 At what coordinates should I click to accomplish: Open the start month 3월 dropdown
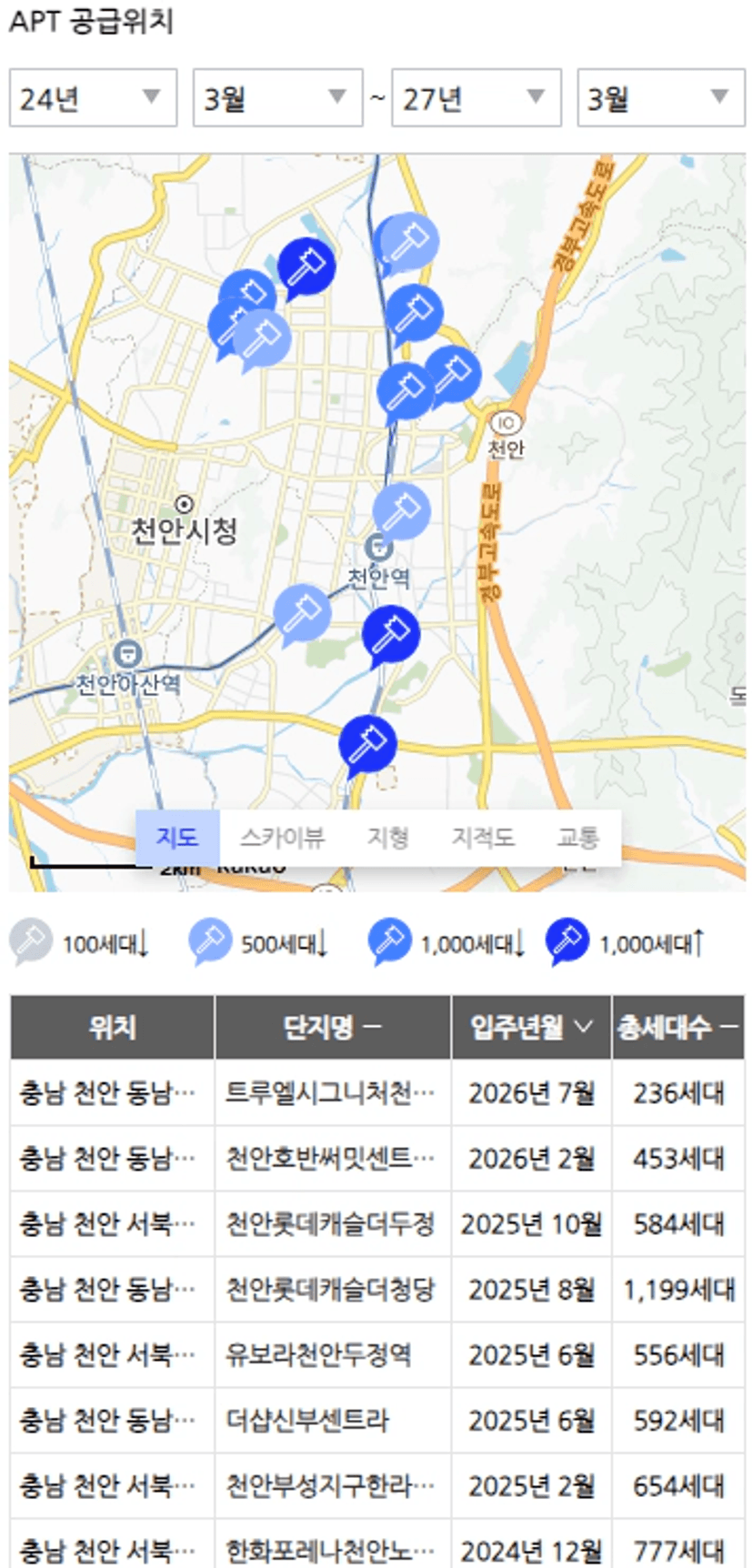point(277,97)
